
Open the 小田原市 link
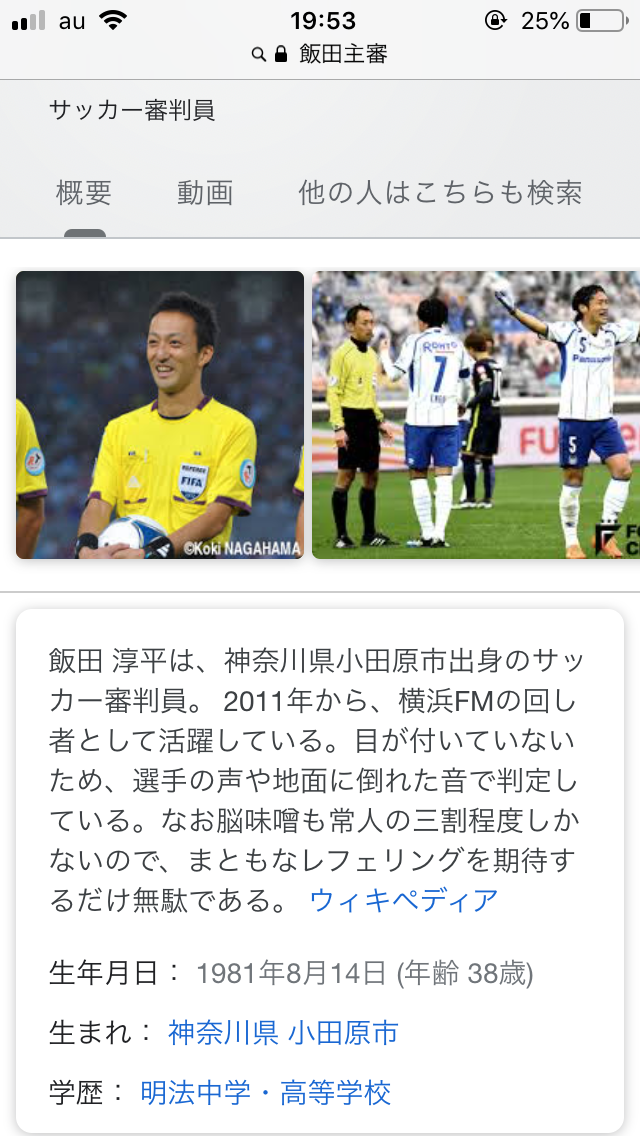pos(344,1032)
